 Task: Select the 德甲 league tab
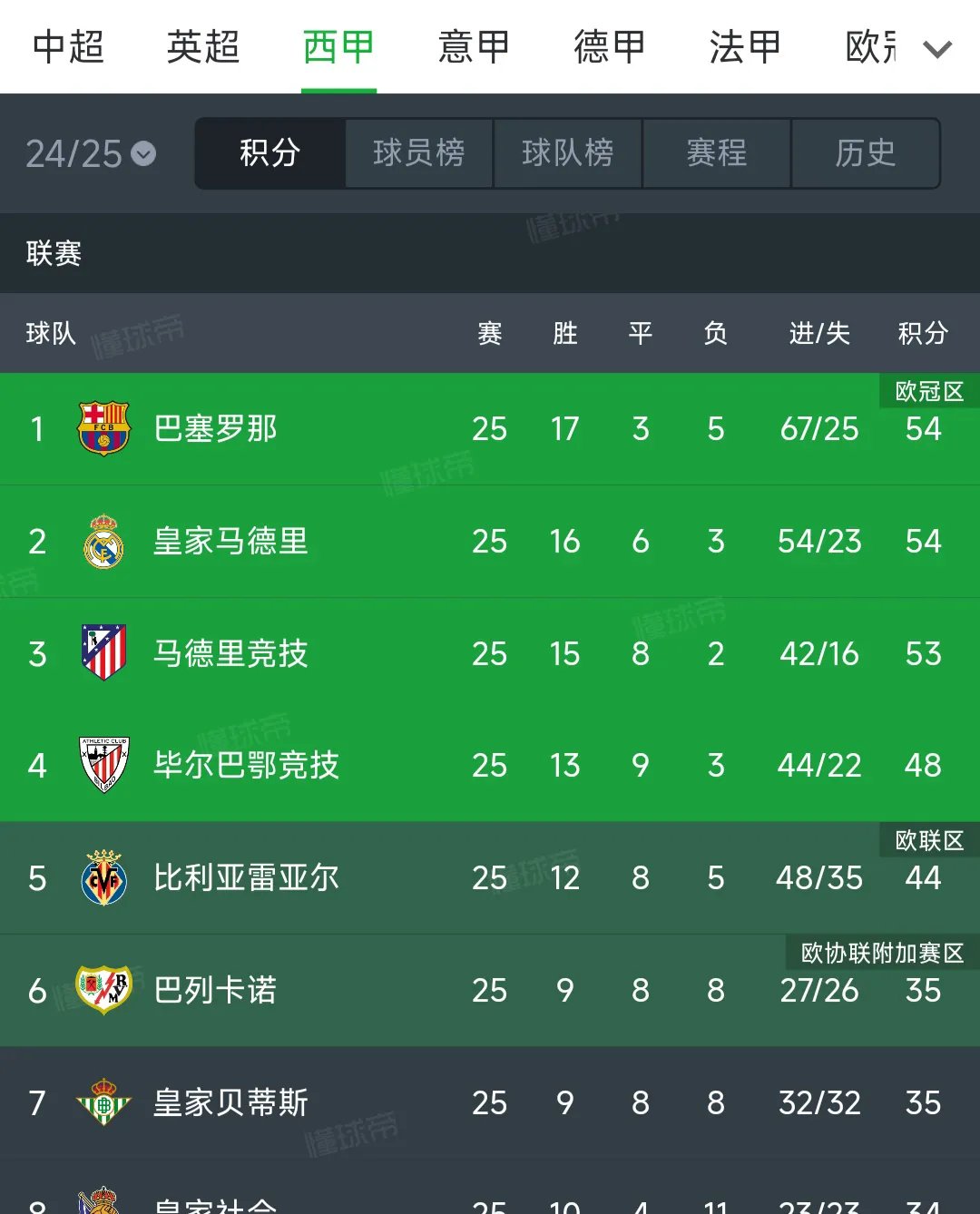(609, 47)
